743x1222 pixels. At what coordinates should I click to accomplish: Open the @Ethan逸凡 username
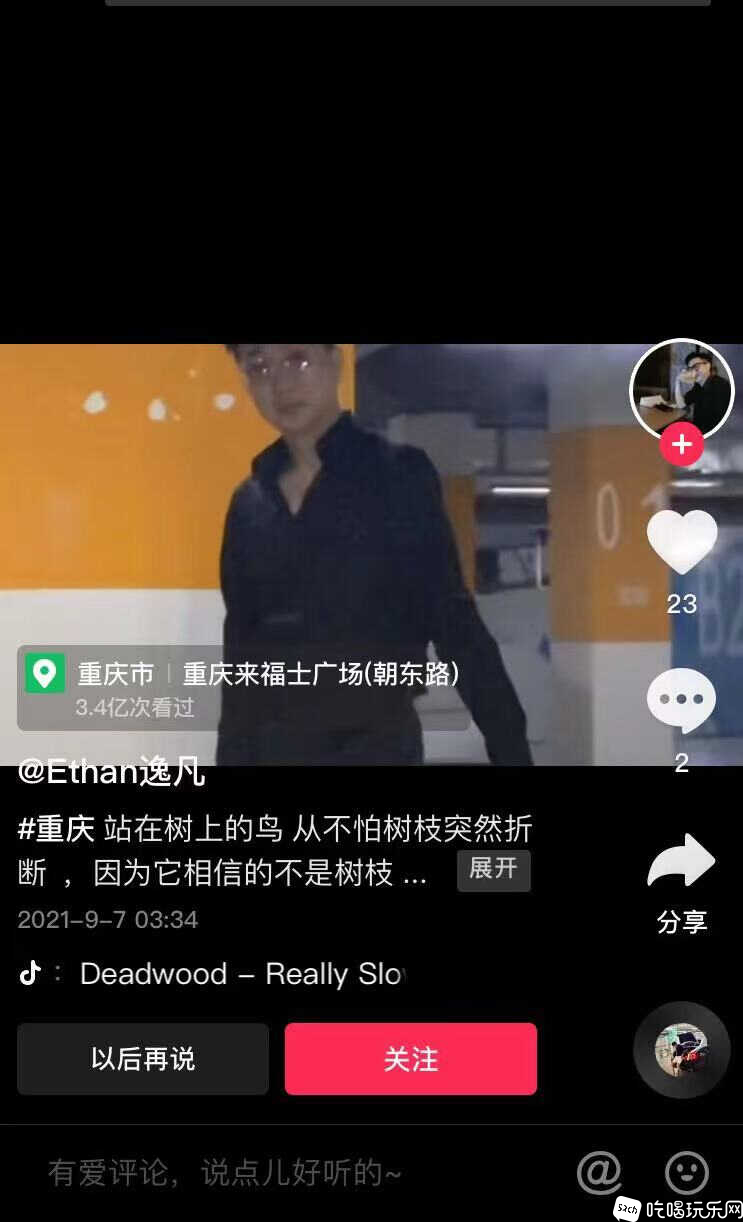[x=112, y=771]
